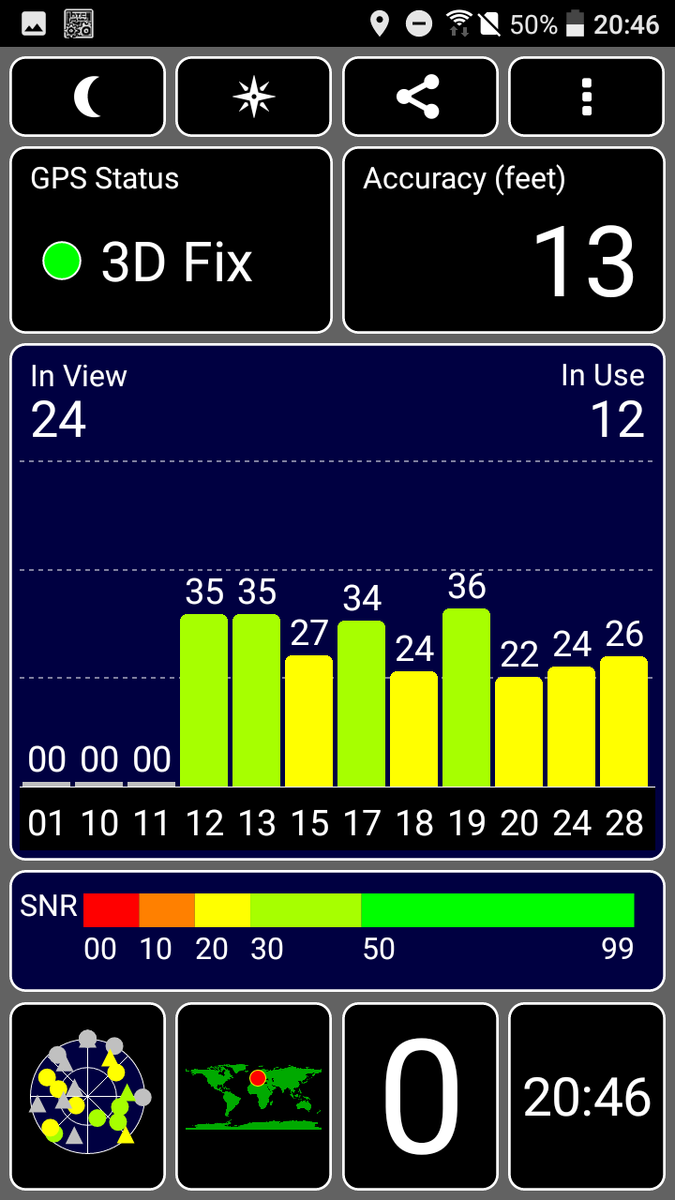Screen dimensions: 675x1200
Task: Open the compass view
Action: pyautogui.click(x=253, y=97)
